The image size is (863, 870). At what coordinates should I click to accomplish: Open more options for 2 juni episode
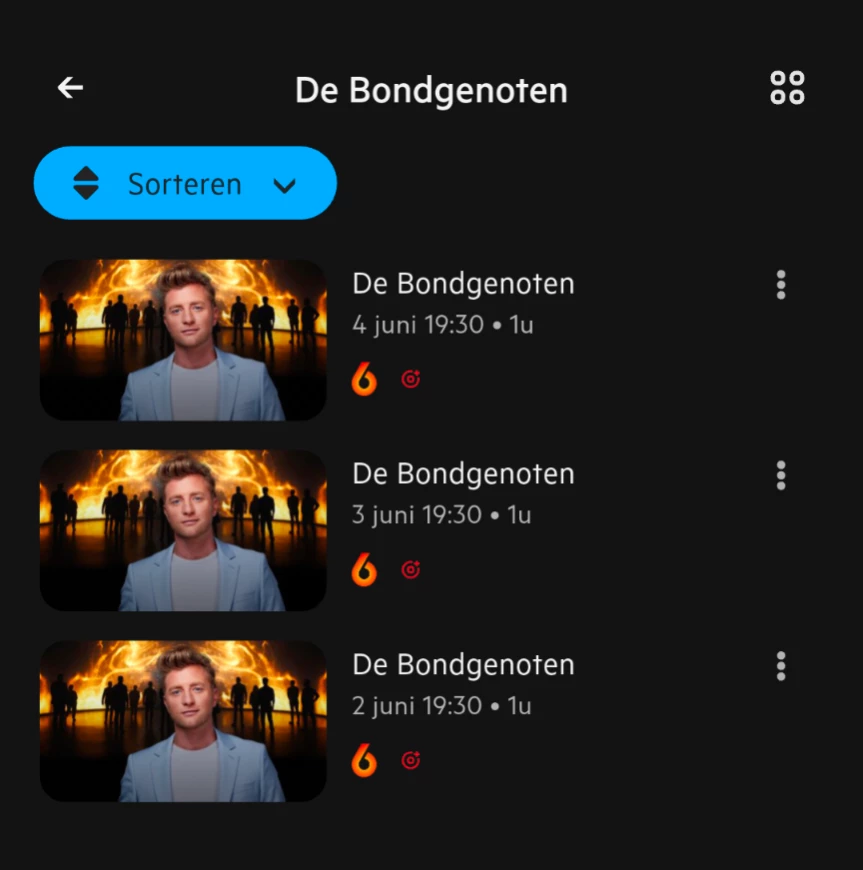pos(781,666)
